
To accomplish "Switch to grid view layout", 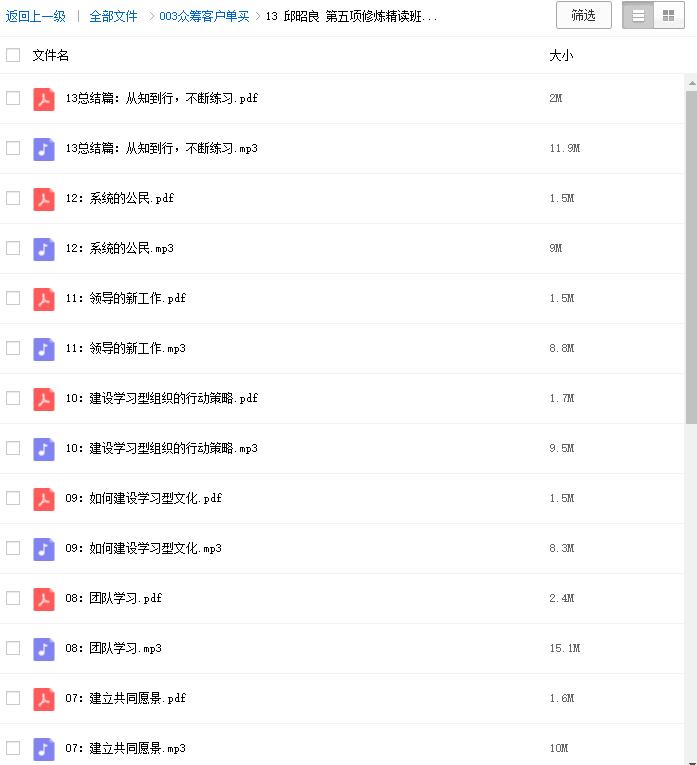I will (668, 15).
